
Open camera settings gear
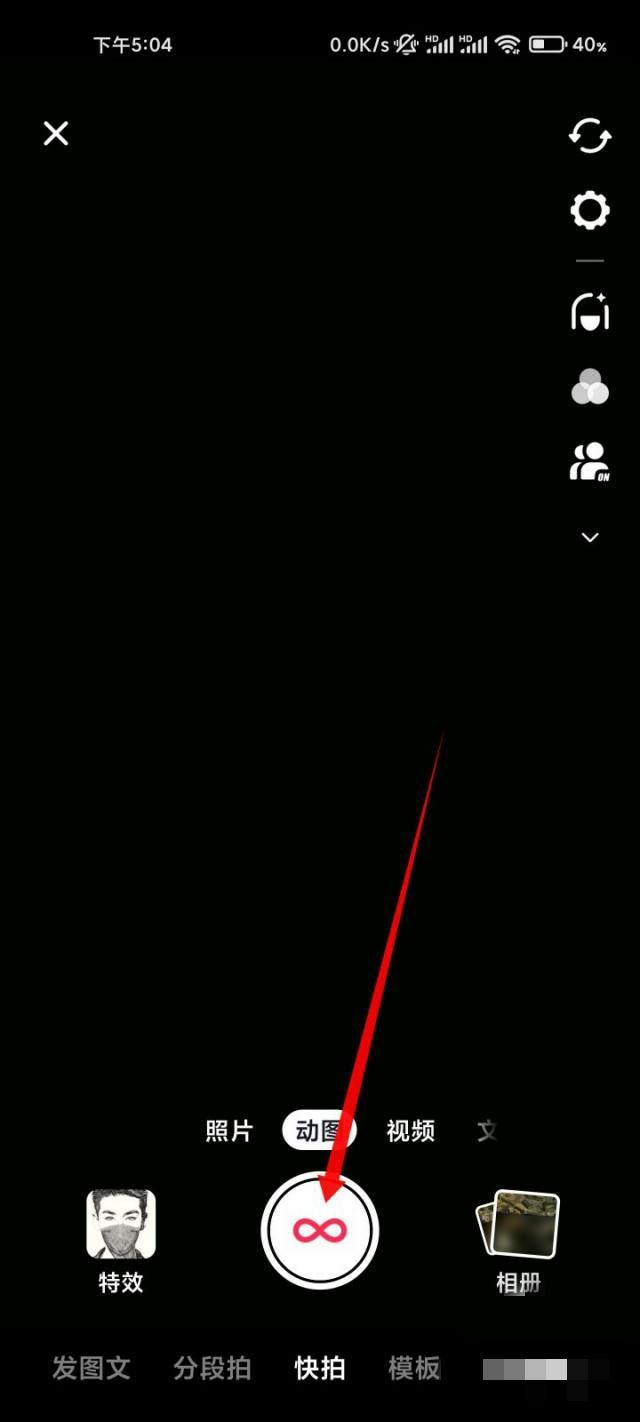coord(589,211)
